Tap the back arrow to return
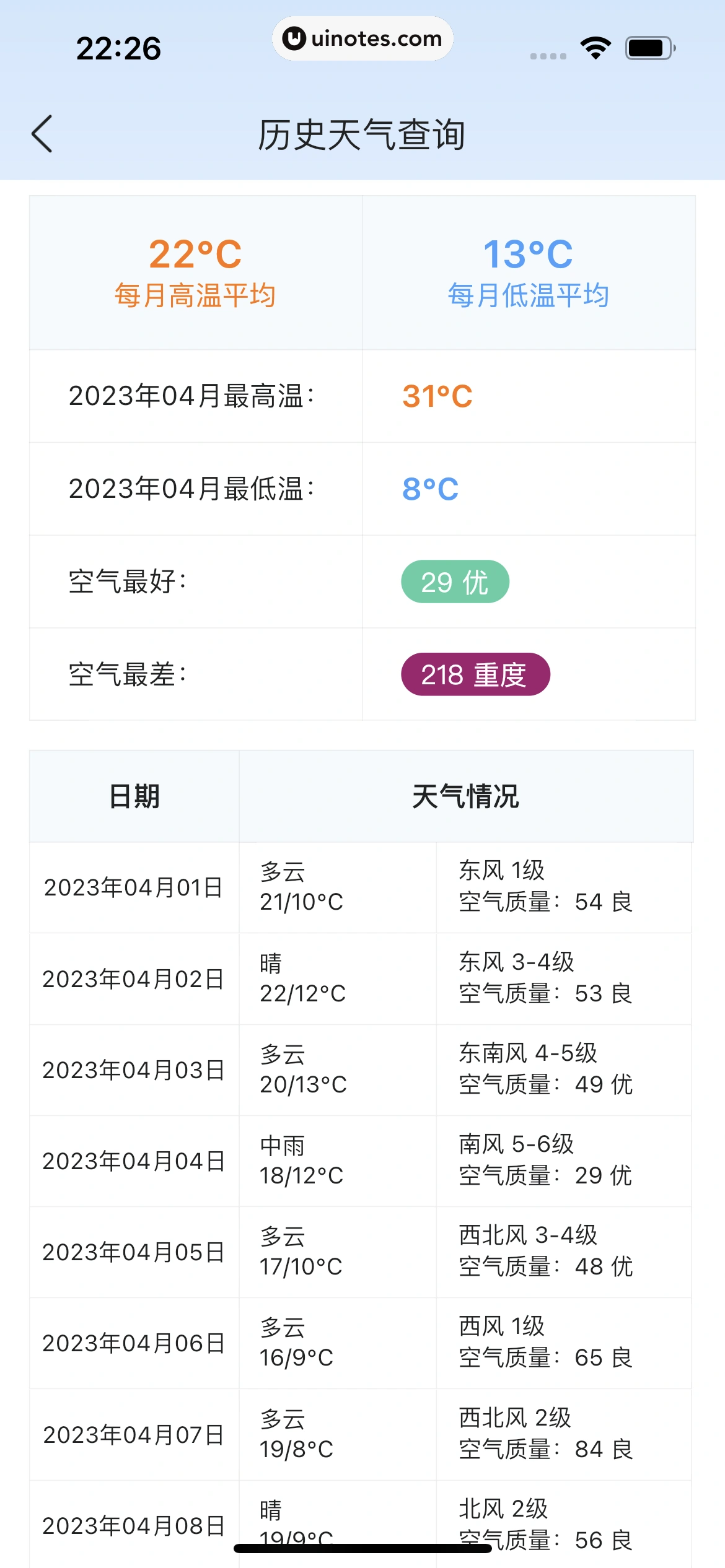Image resolution: width=725 pixels, height=1568 pixels. coord(42,133)
